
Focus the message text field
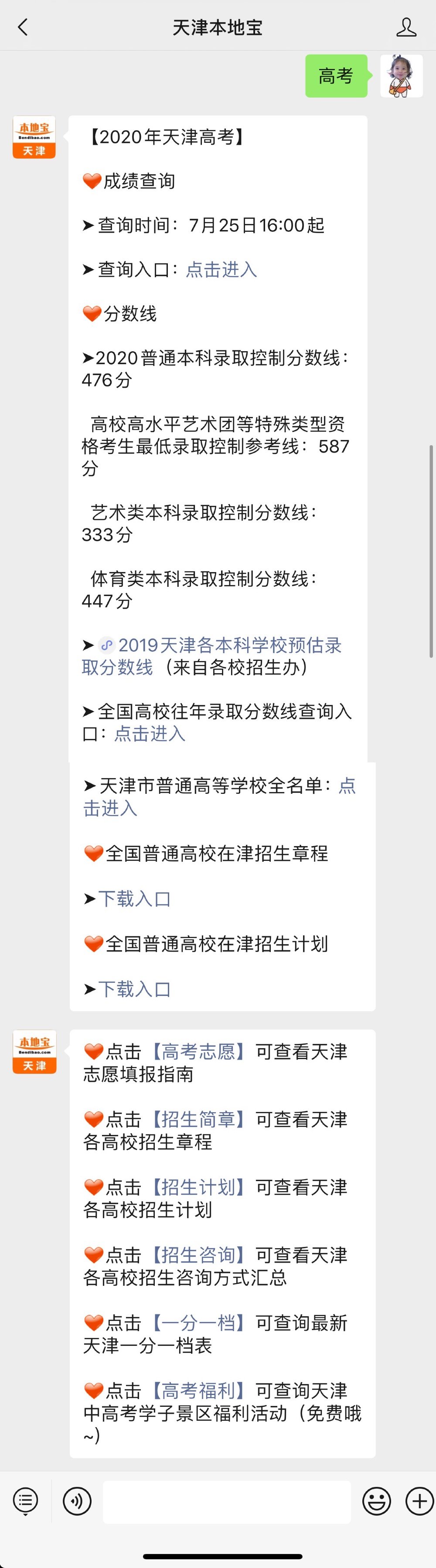[227, 1502]
